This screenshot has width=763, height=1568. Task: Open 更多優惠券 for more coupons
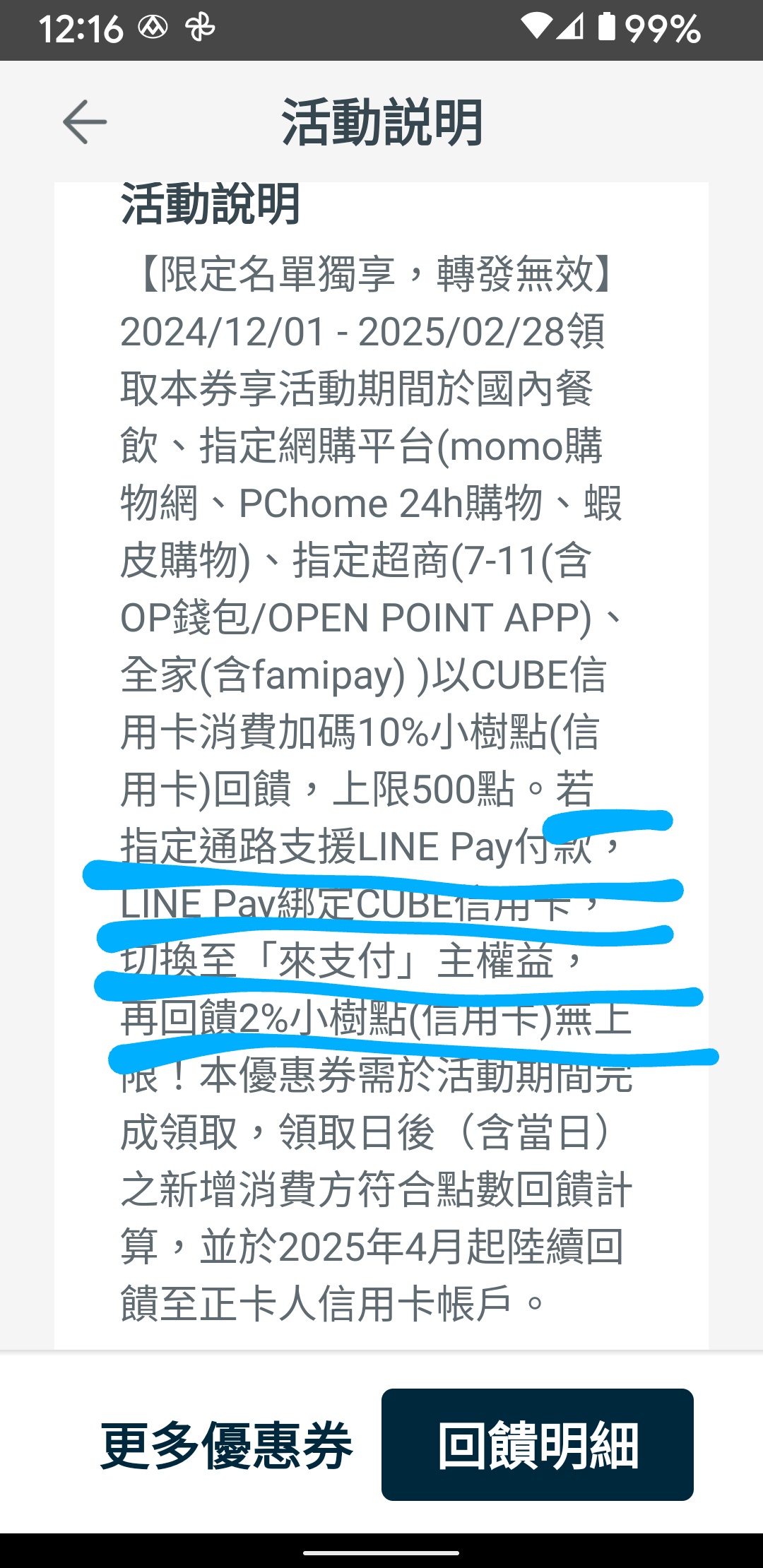[x=226, y=1445]
